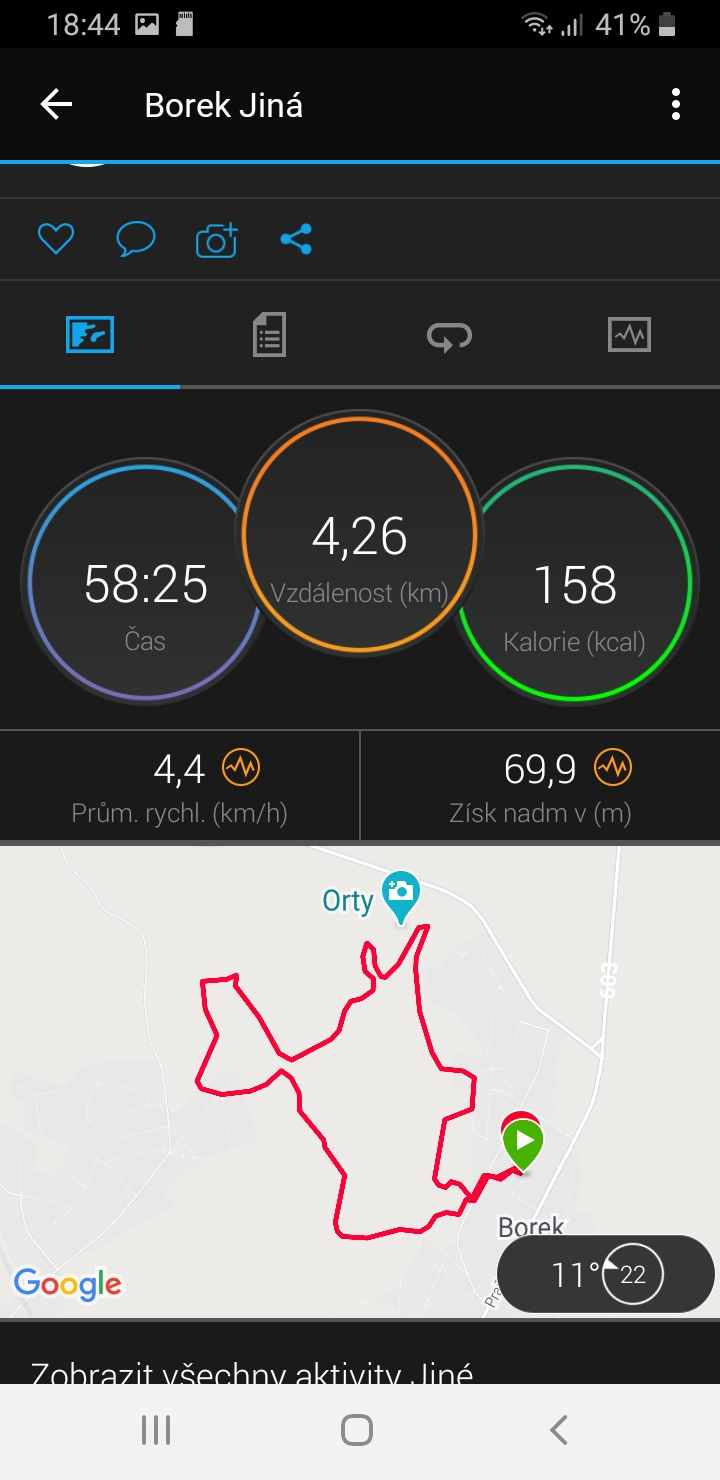Switch to the laps tab
720x1480 pixels.
coord(449,336)
